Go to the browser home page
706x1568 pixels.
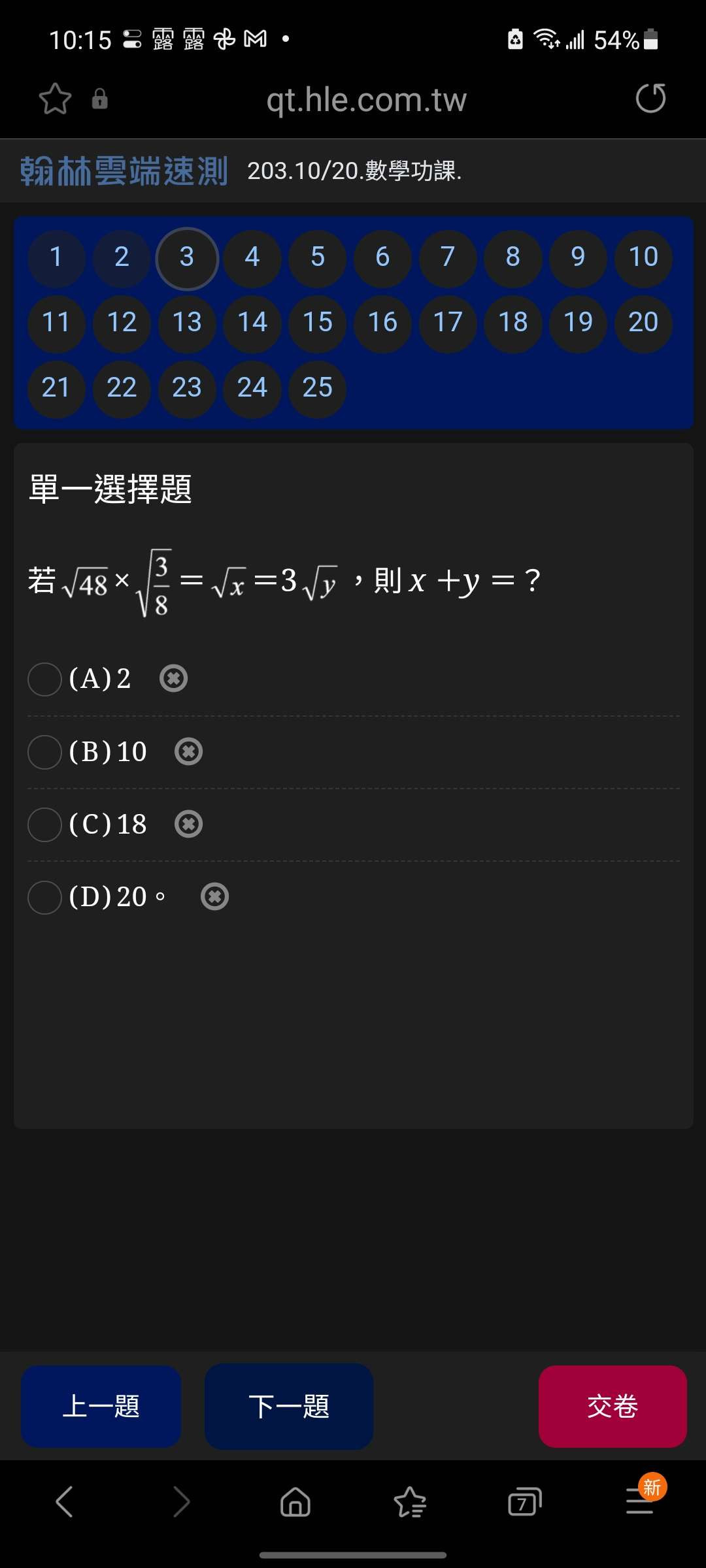pyautogui.click(x=295, y=1501)
